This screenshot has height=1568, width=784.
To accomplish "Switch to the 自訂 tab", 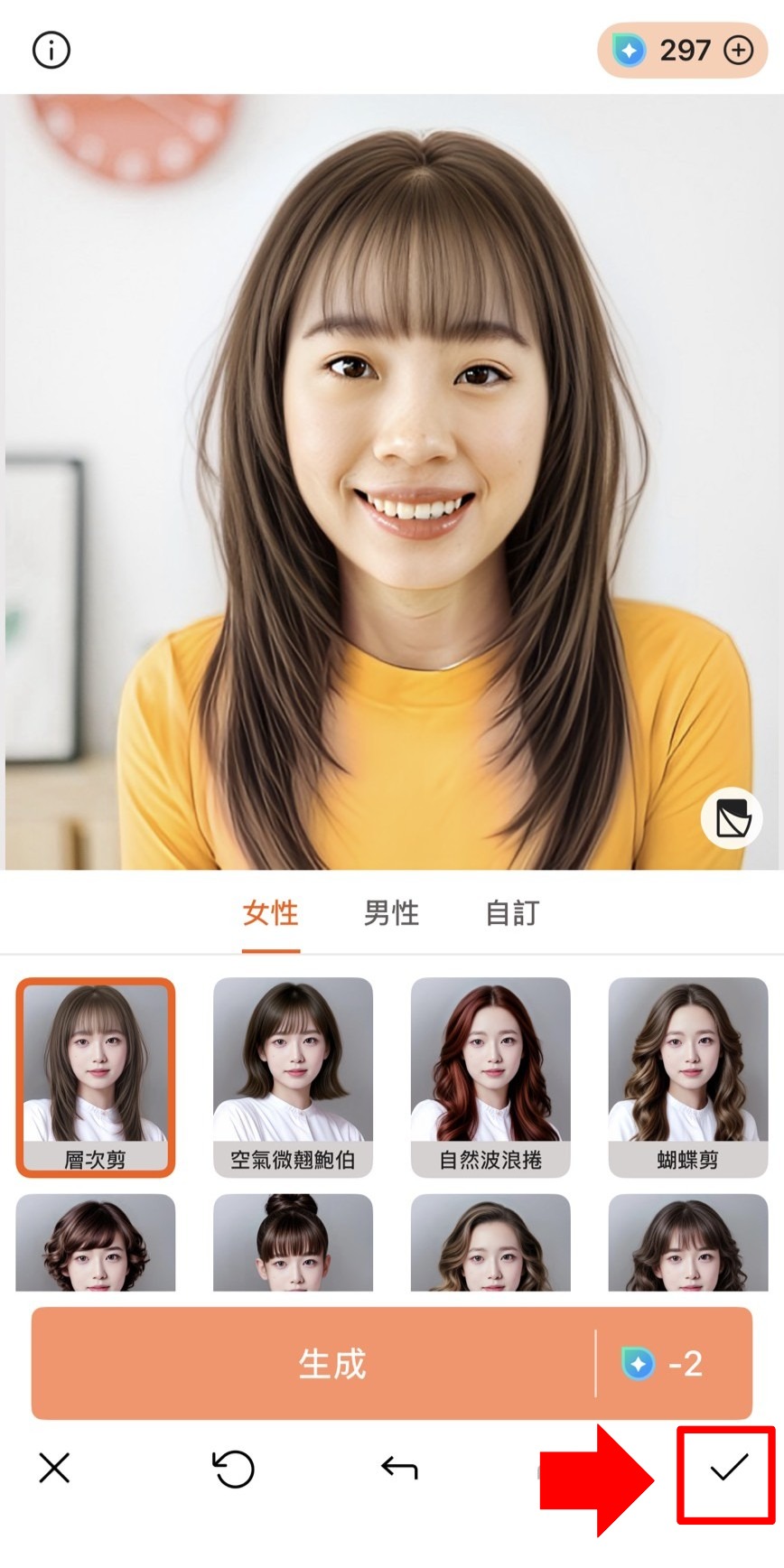I will point(510,914).
